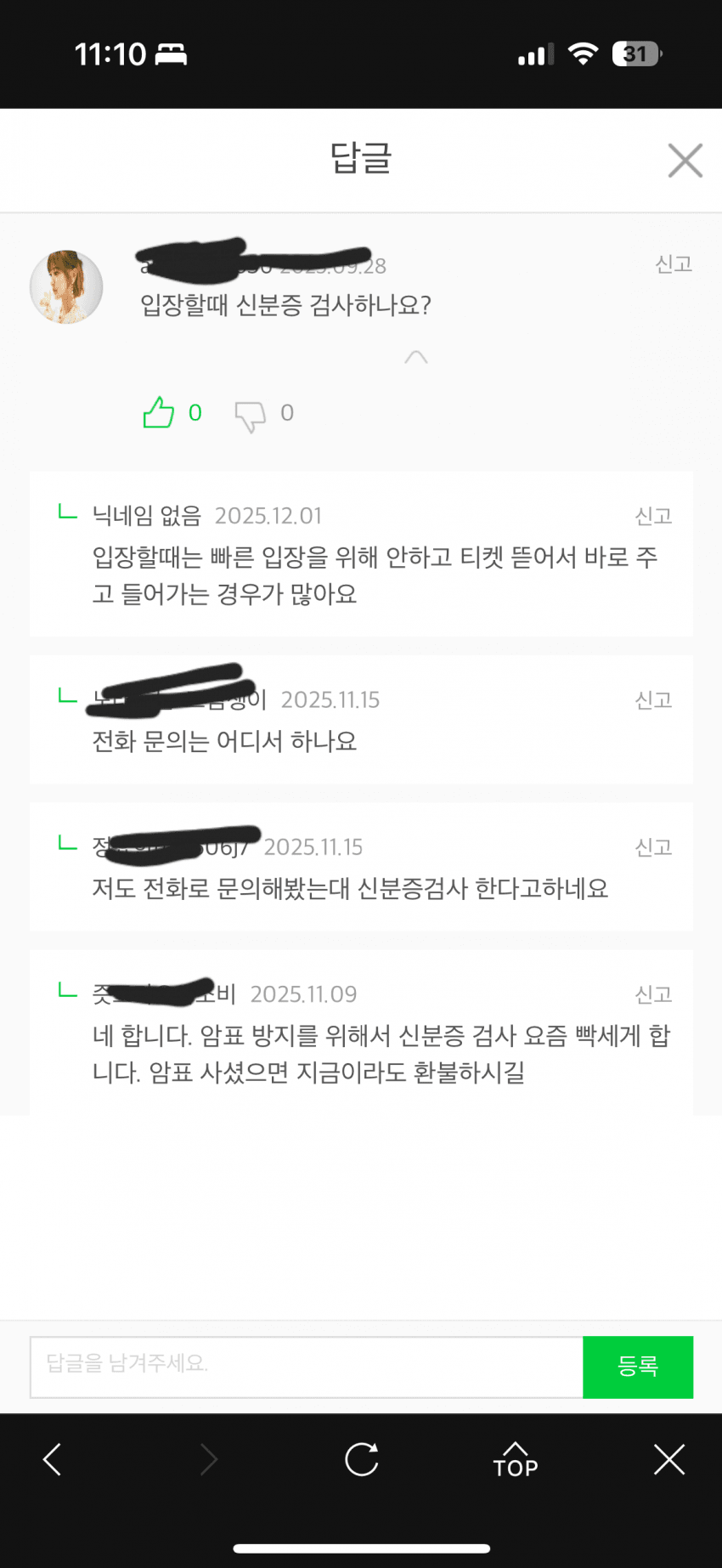Focus the 답글을 남겨주세요 reply field
Viewport: 722px width, 1568px height.
point(306,1367)
